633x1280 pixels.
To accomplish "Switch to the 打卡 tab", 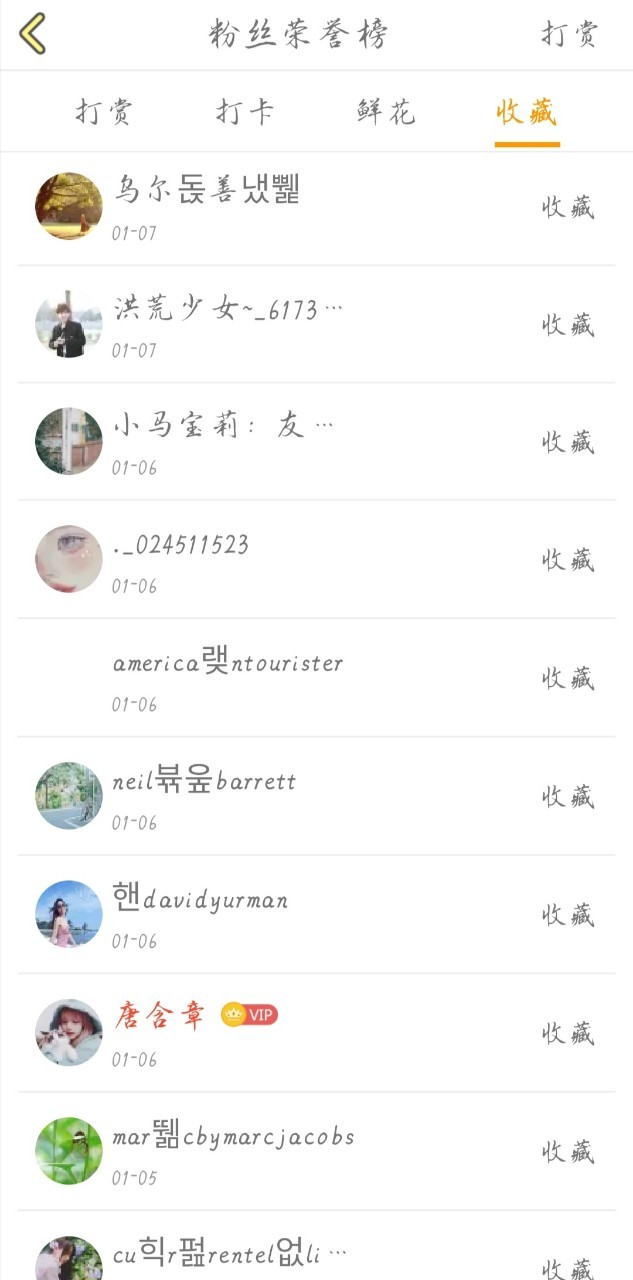I will (245, 112).
